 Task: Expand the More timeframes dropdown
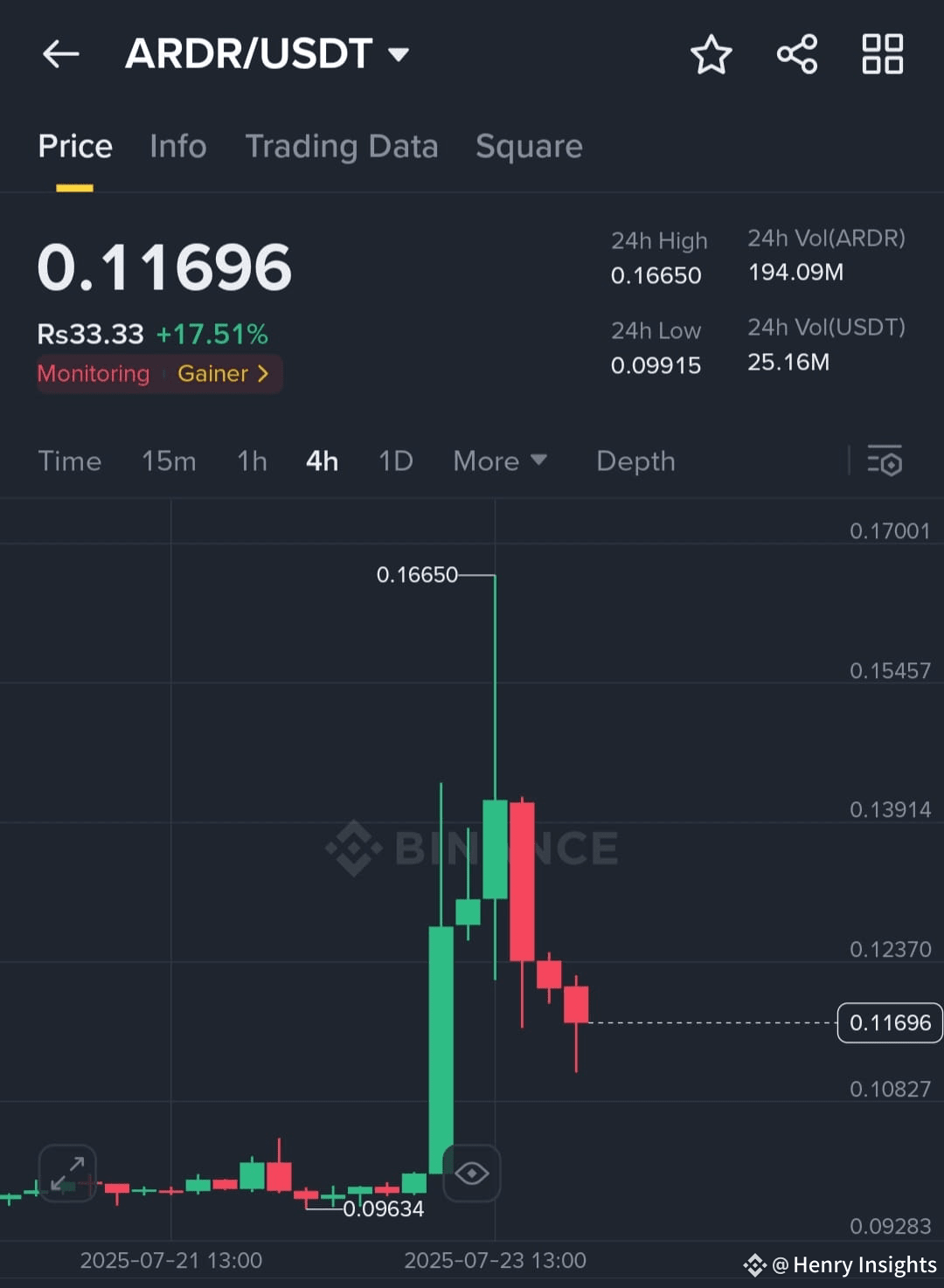(500, 460)
